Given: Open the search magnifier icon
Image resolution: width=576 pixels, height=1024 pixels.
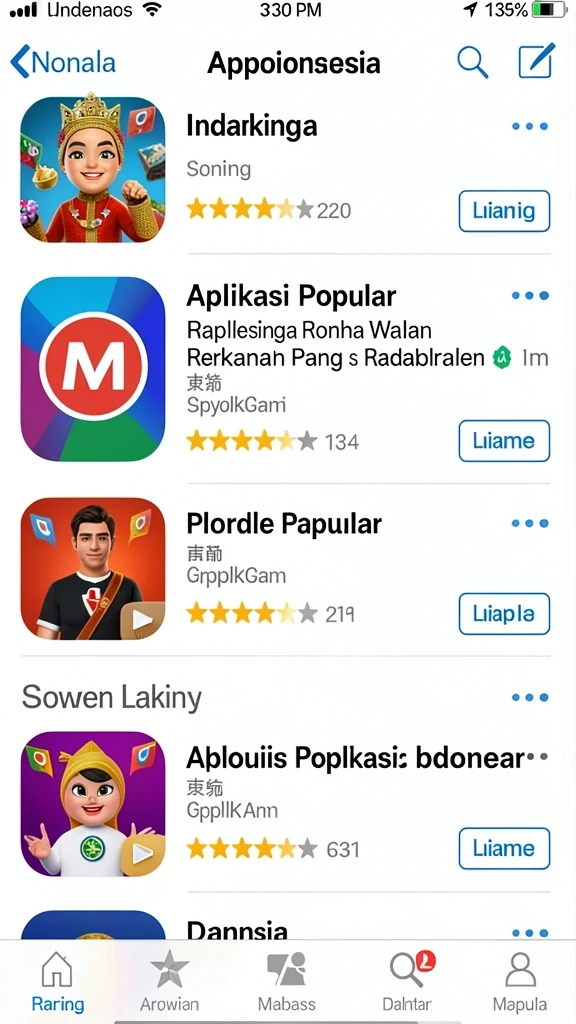Looking at the screenshot, I should [x=472, y=63].
